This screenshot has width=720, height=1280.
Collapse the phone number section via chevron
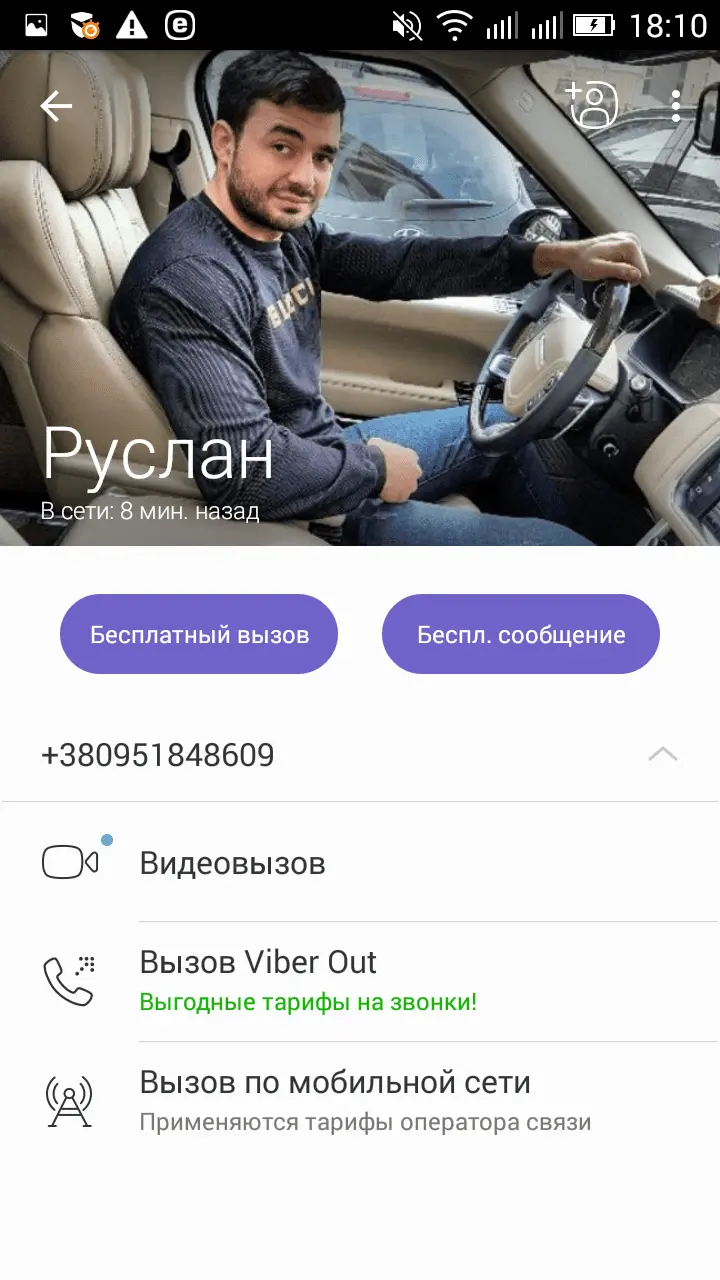pos(663,755)
